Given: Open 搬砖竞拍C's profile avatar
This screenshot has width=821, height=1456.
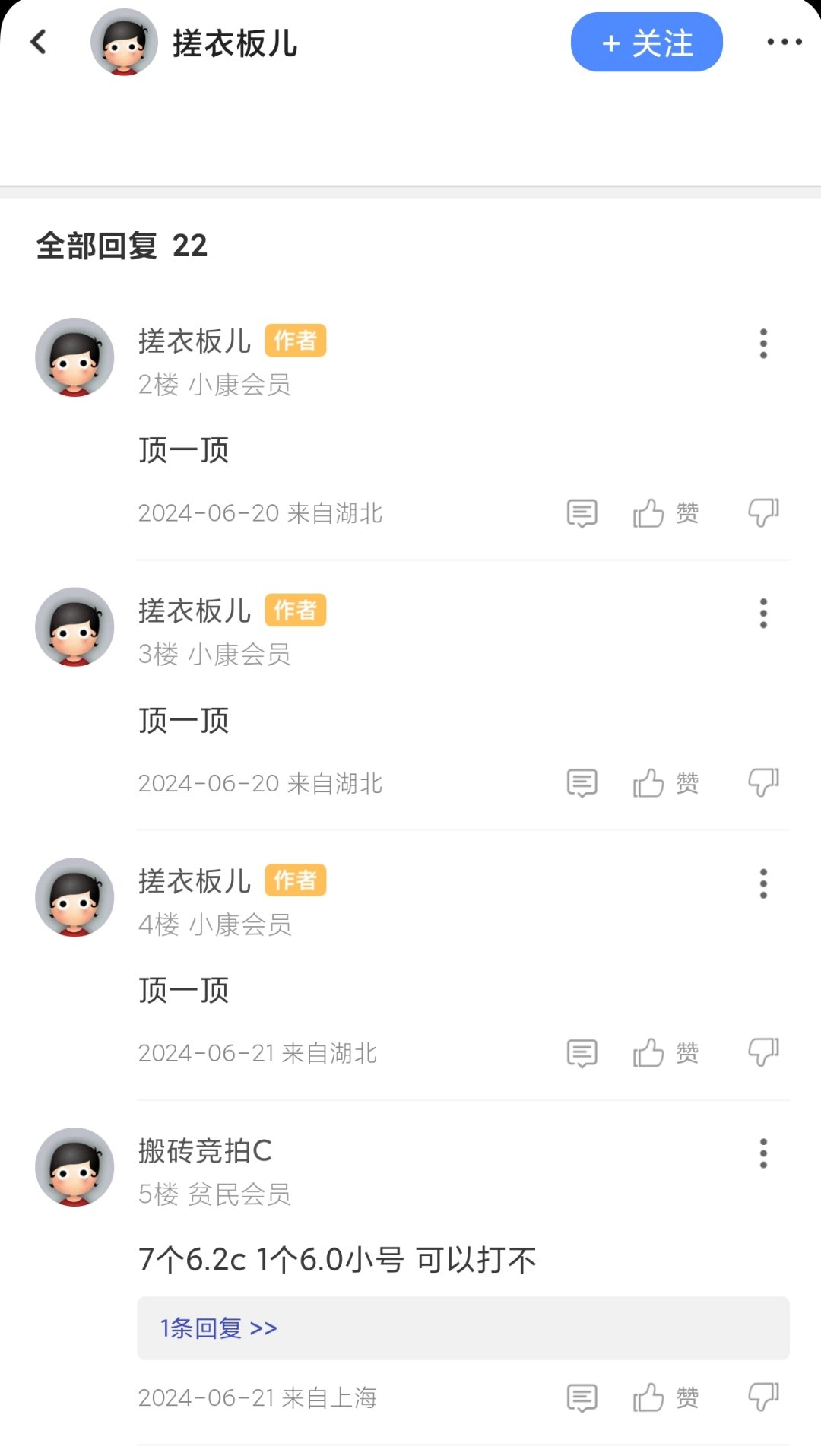Looking at the screenshot, I should pos(74,1167).
